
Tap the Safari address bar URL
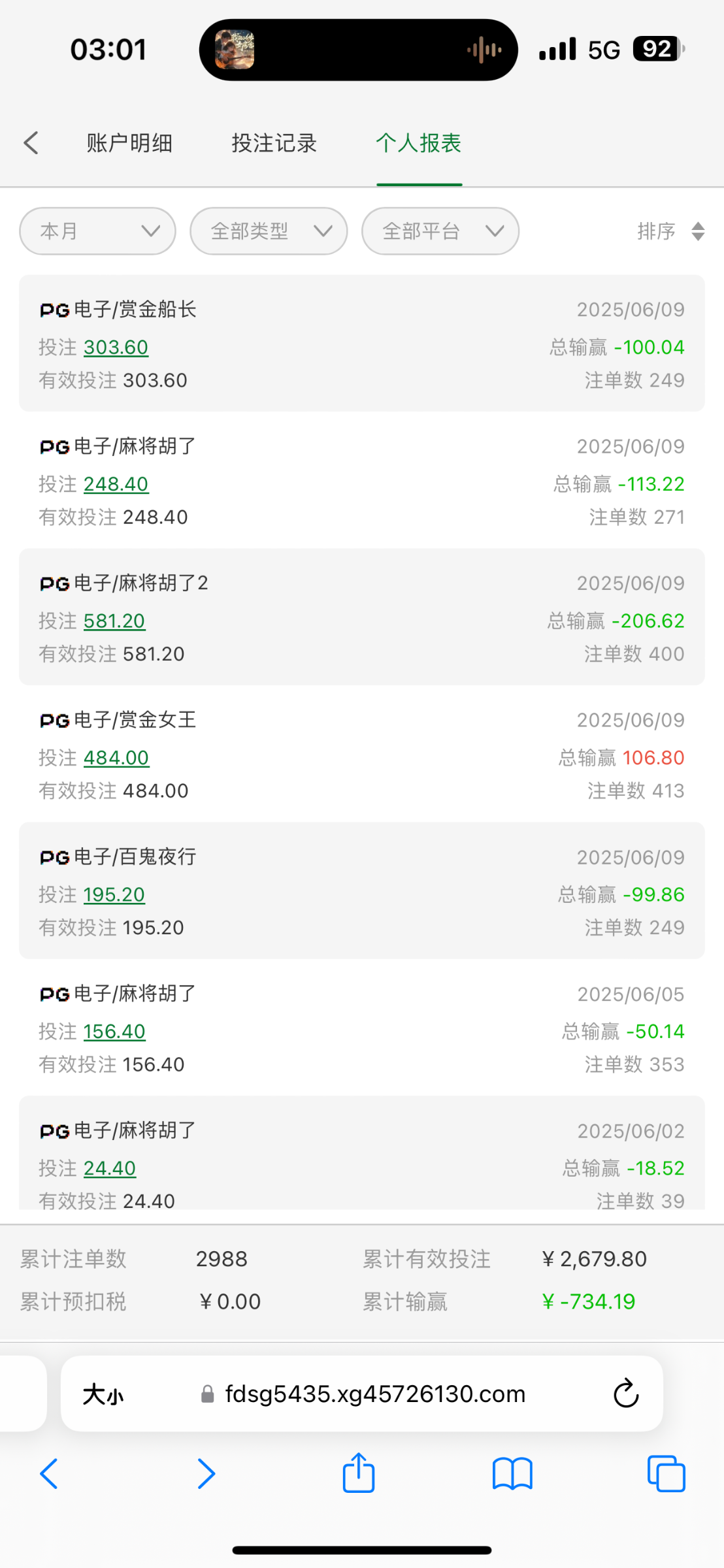(375, 1394)
